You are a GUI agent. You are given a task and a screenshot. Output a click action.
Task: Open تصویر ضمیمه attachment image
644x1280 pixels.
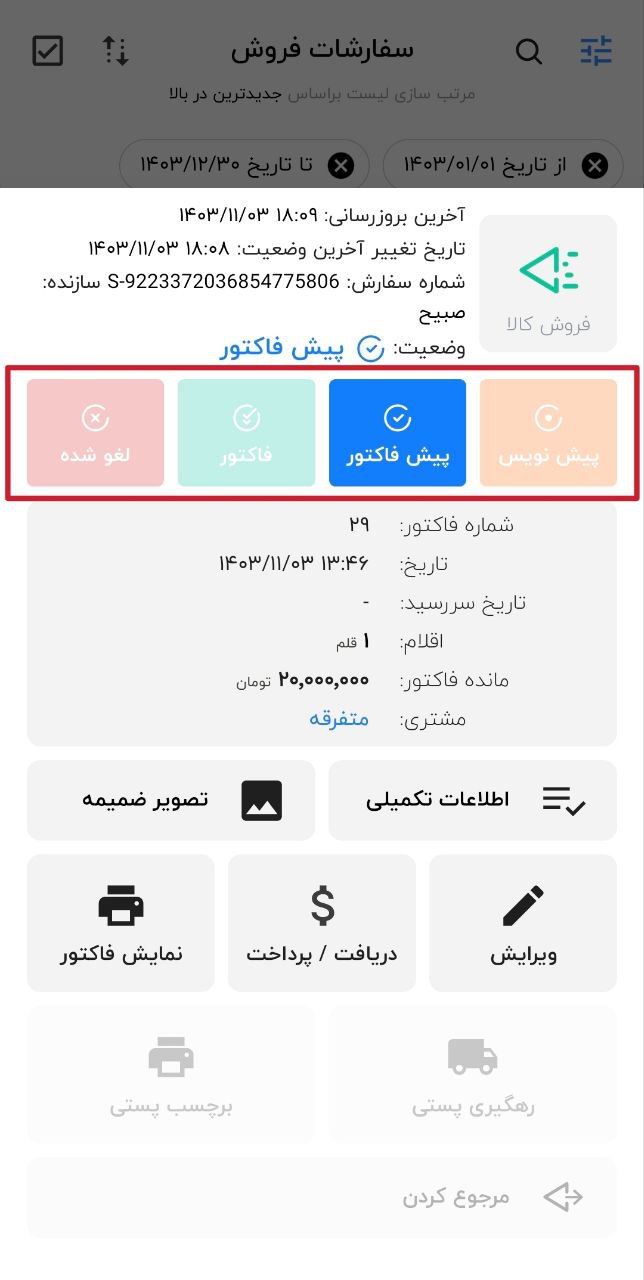click(171, 800)
